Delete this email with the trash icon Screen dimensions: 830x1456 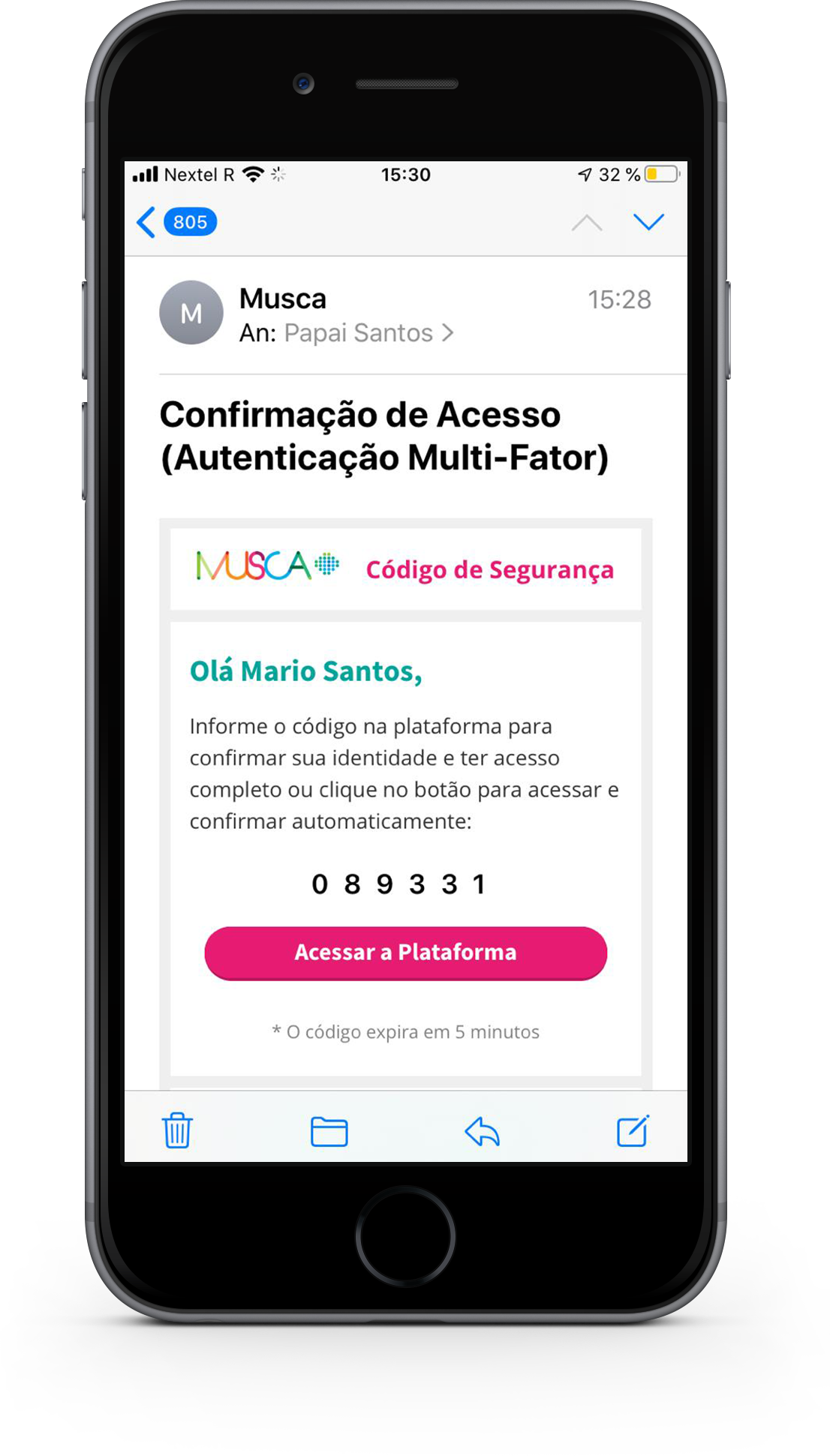pyautogui.click(x=177, y=1130)
